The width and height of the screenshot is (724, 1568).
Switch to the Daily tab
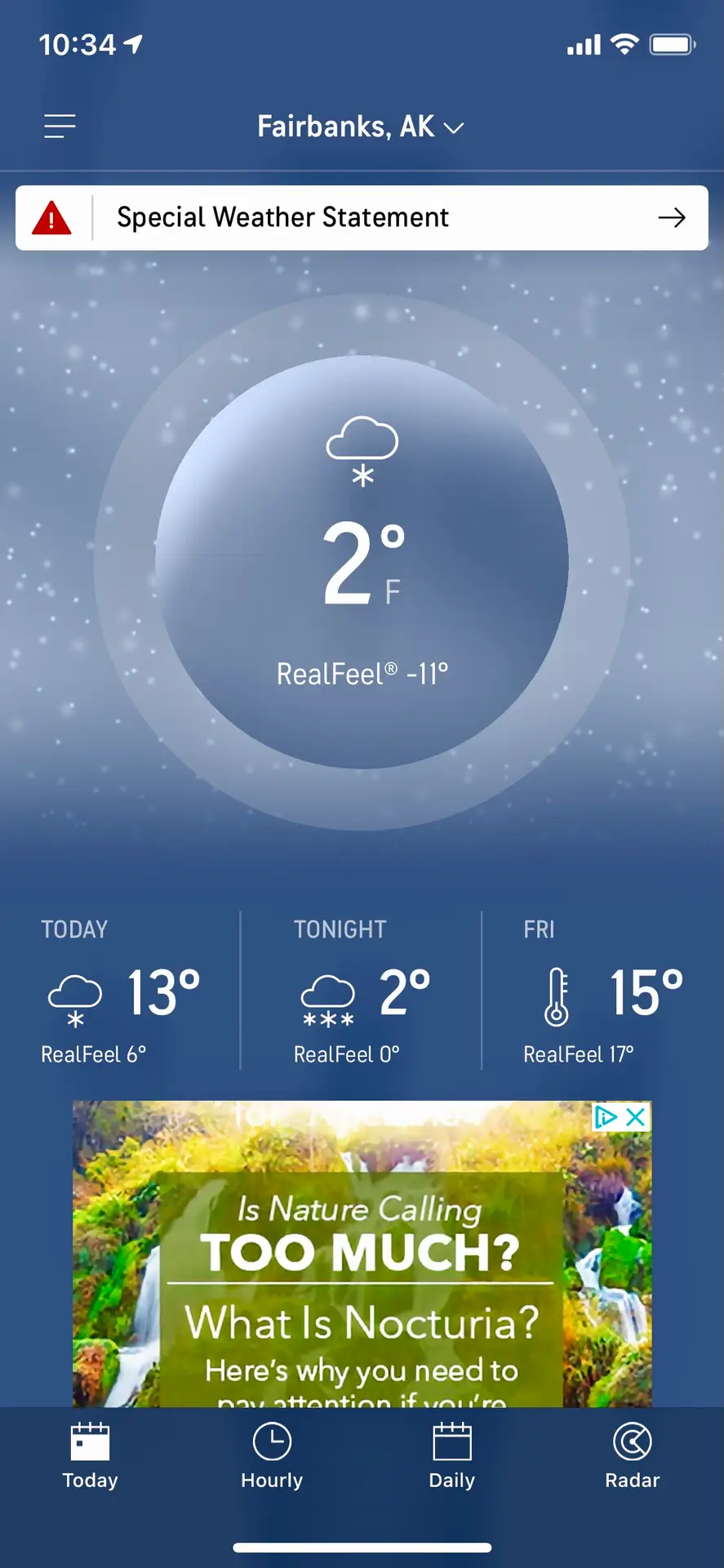click(451, 1457)
